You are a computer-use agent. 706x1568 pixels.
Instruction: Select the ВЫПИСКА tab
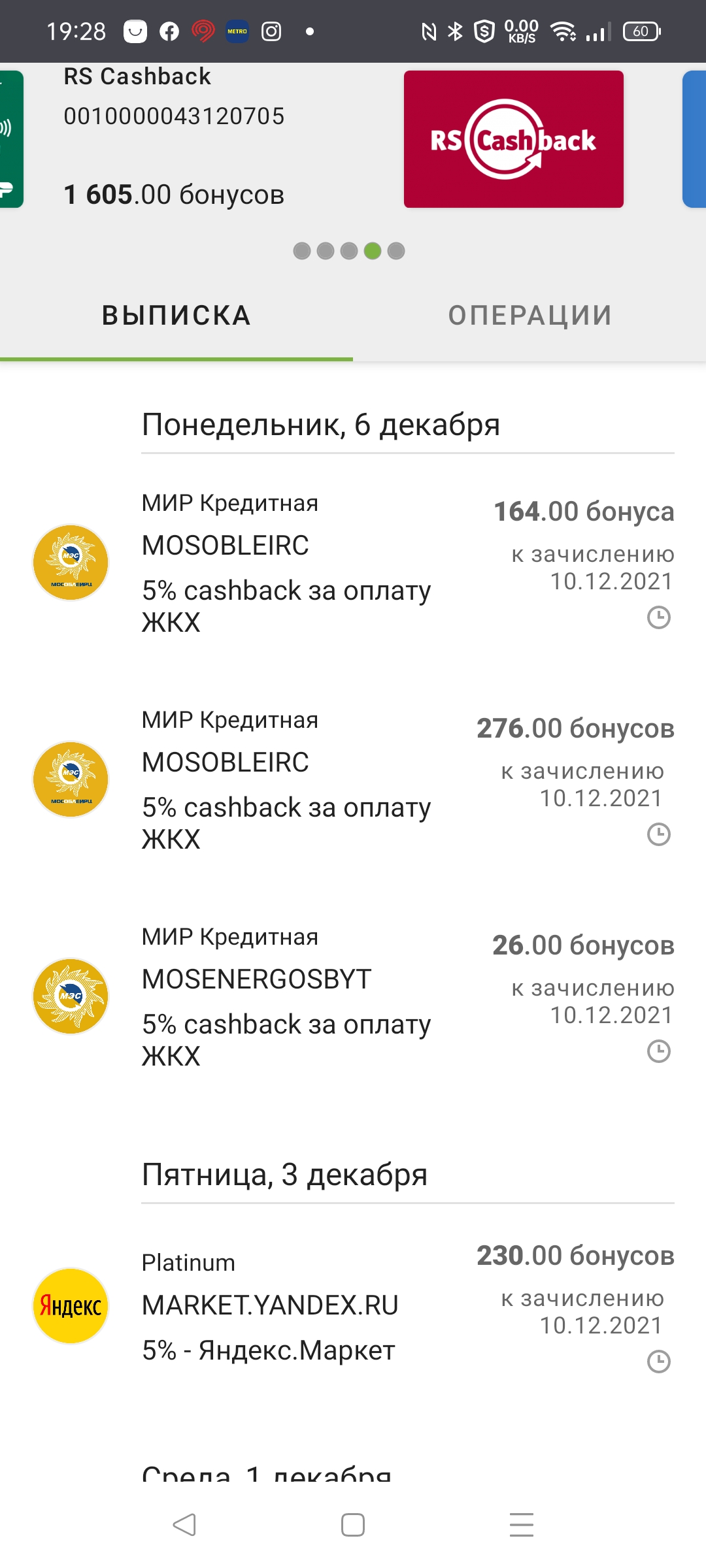(176, 316)
